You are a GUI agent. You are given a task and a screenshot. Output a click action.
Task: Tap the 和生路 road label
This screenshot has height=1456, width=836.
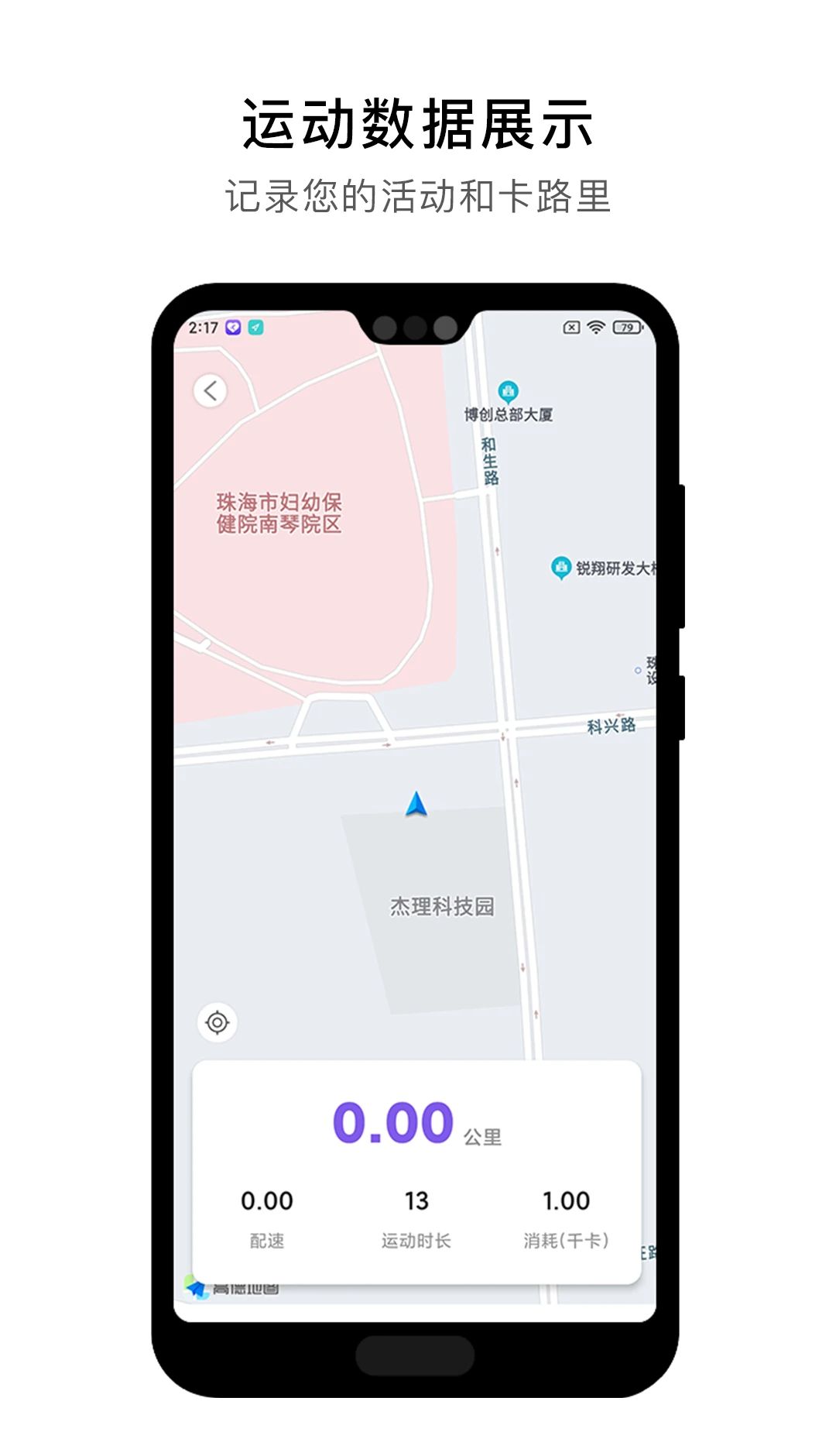click(x=490, y=460)
